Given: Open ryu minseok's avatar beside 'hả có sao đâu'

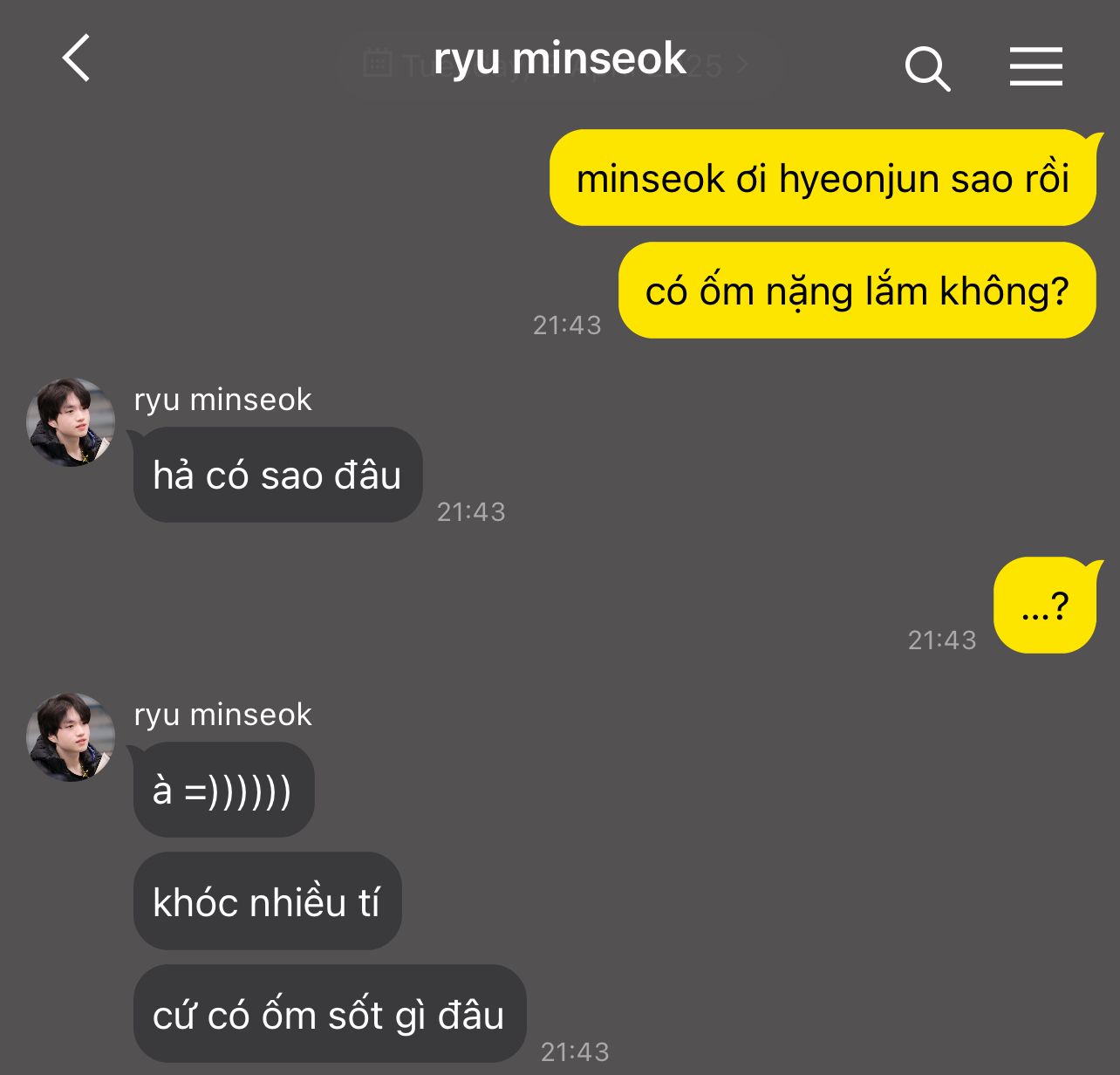Looking at the screenshot, I should click(71, 422).
